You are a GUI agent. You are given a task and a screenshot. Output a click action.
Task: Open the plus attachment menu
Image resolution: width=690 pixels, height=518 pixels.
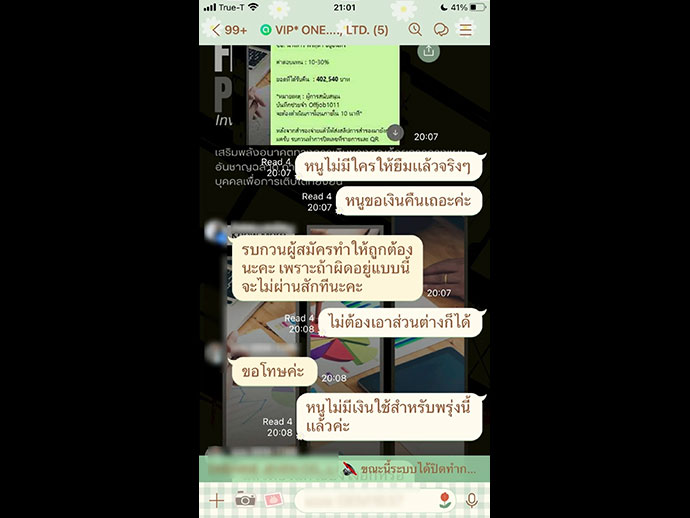217,499
